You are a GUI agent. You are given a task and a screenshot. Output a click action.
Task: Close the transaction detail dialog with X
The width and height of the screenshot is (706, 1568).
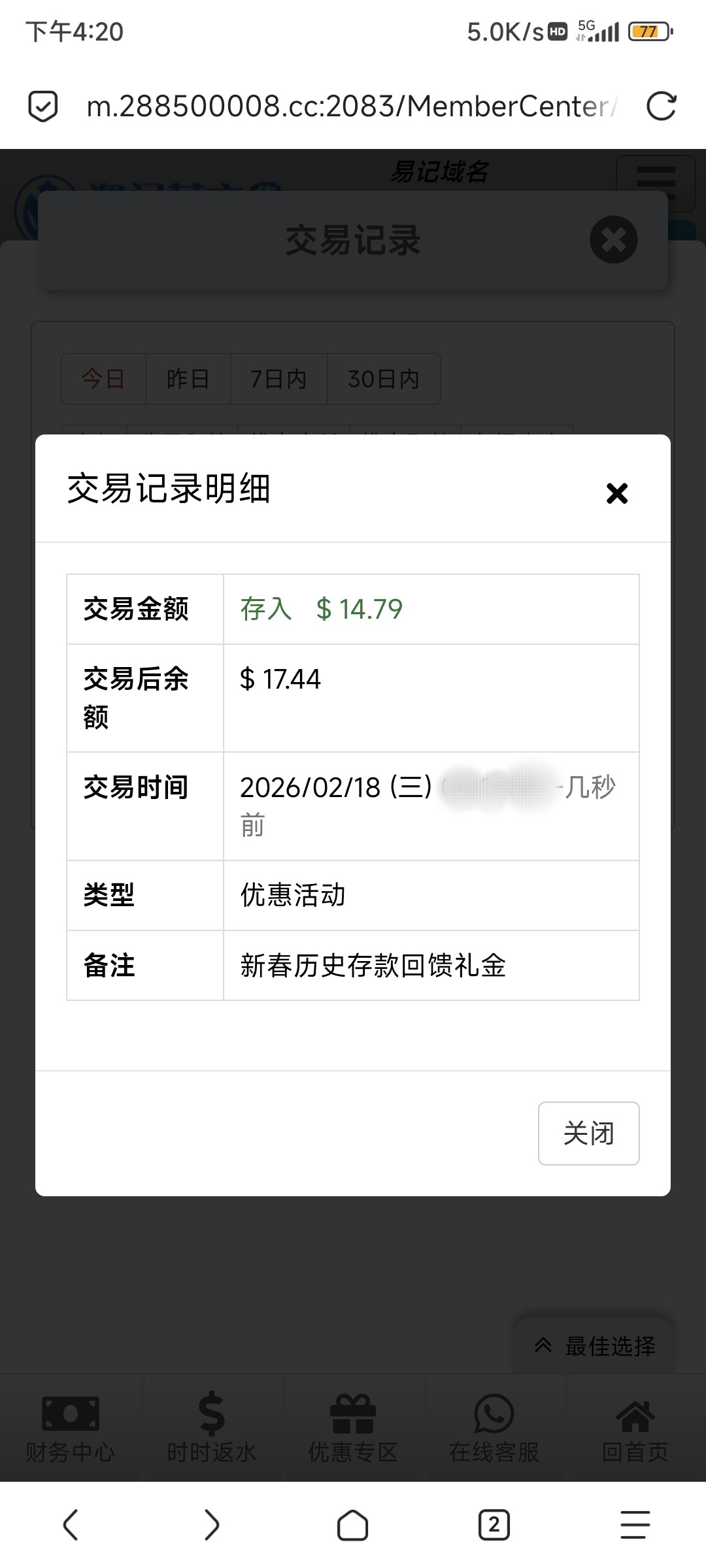click(617, 493)
